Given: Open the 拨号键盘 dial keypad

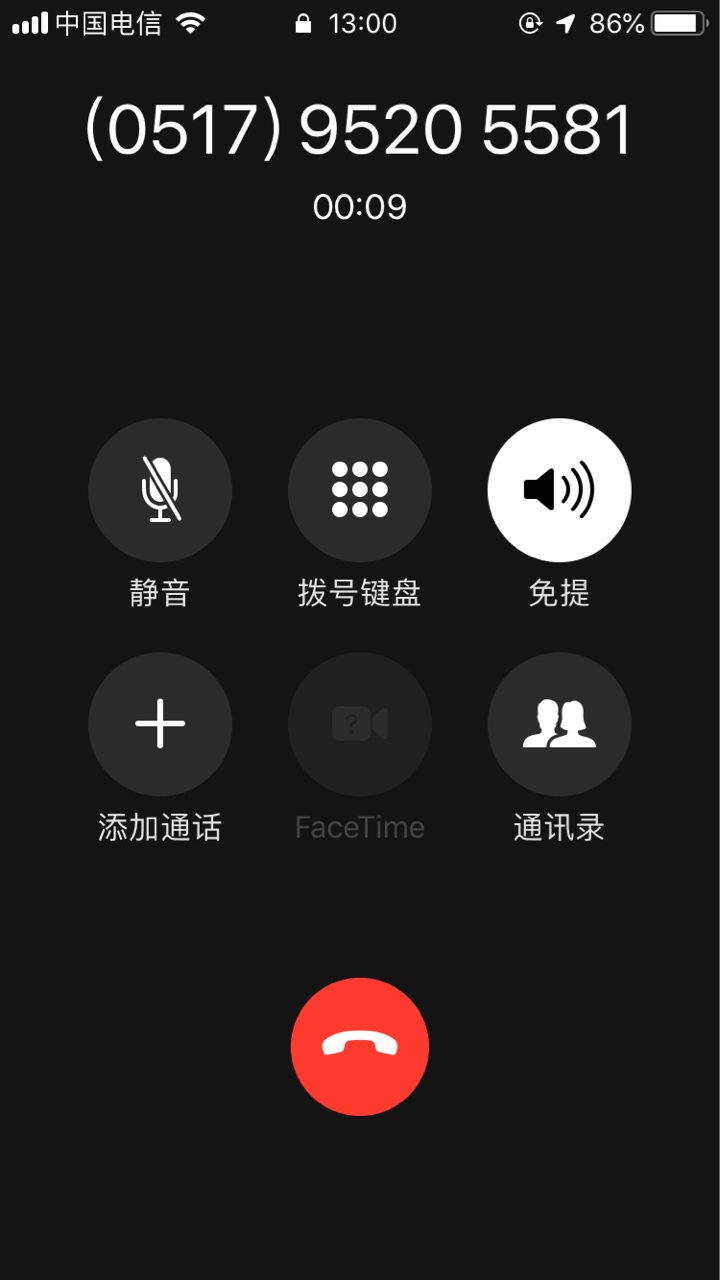Looking at the screenshot, I should tap(360, 490).
